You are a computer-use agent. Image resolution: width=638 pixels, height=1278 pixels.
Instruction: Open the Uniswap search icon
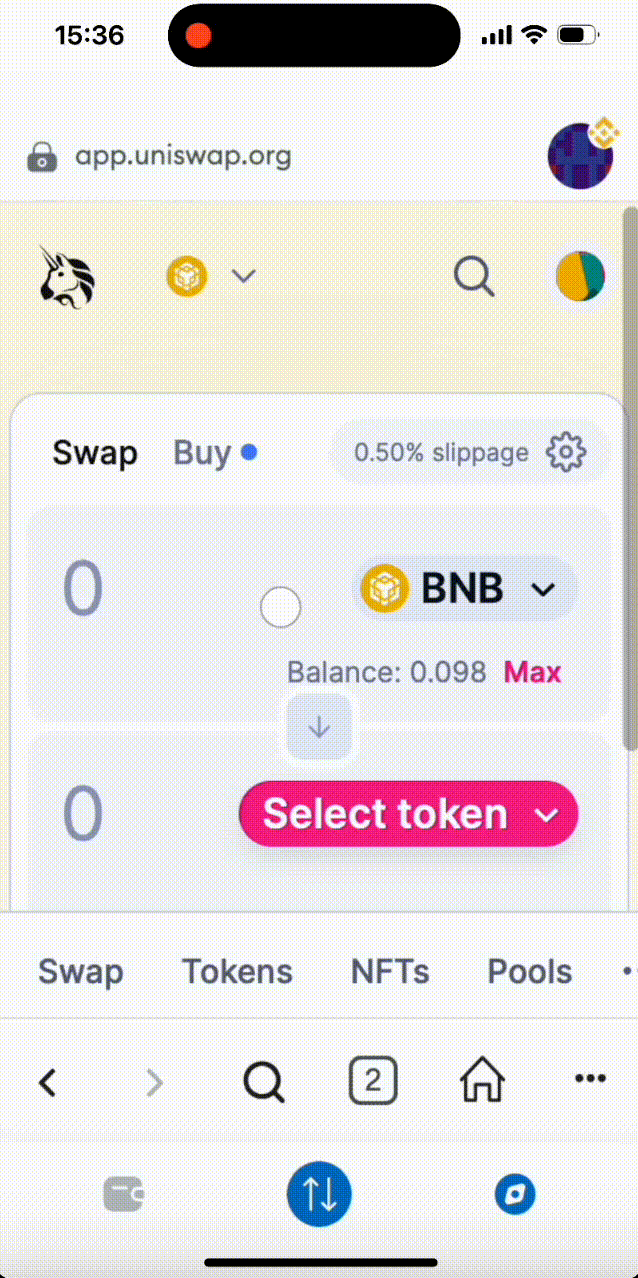pos(474,276)
